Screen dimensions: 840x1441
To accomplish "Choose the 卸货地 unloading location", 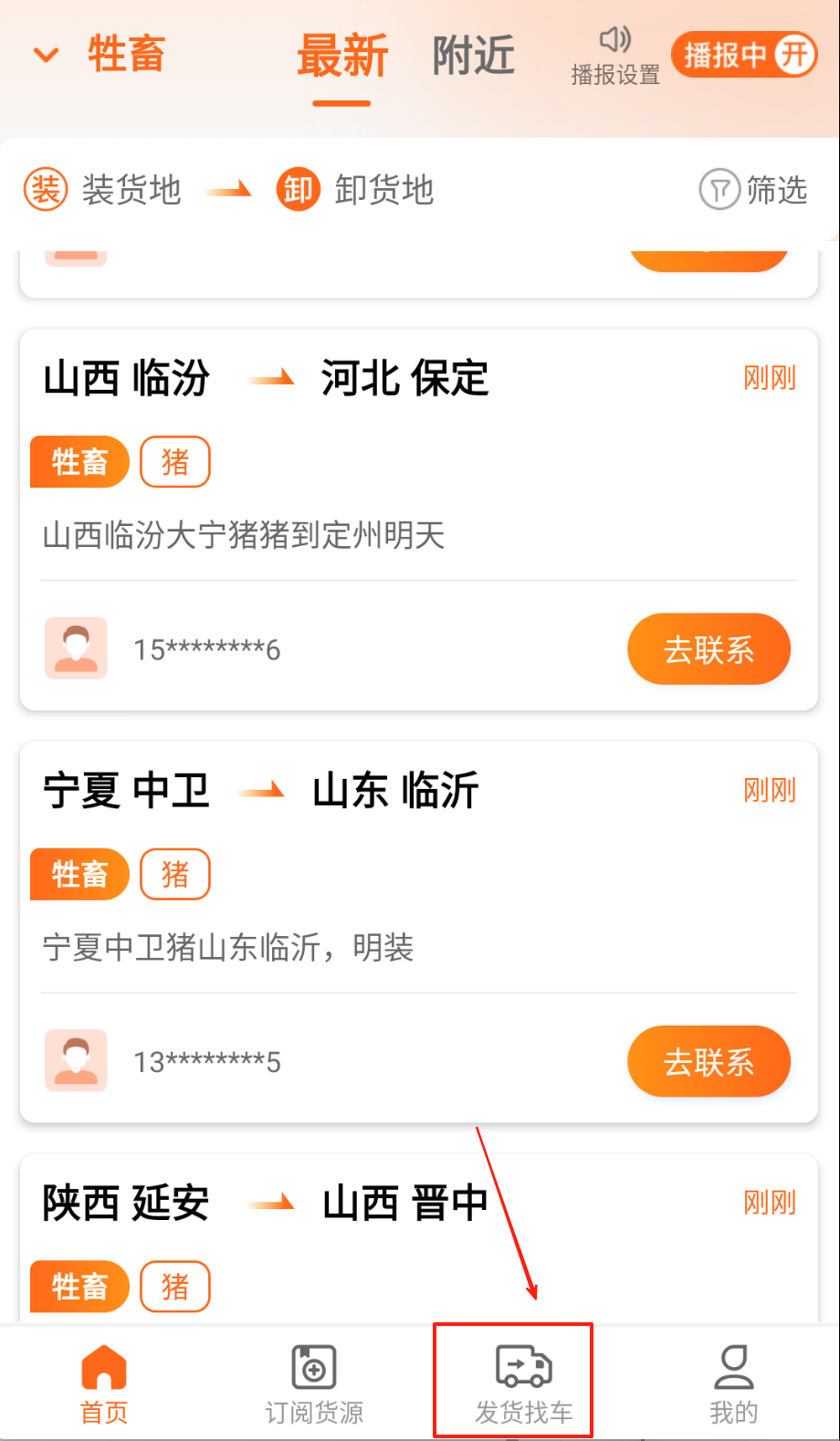I will click(356, 190).
